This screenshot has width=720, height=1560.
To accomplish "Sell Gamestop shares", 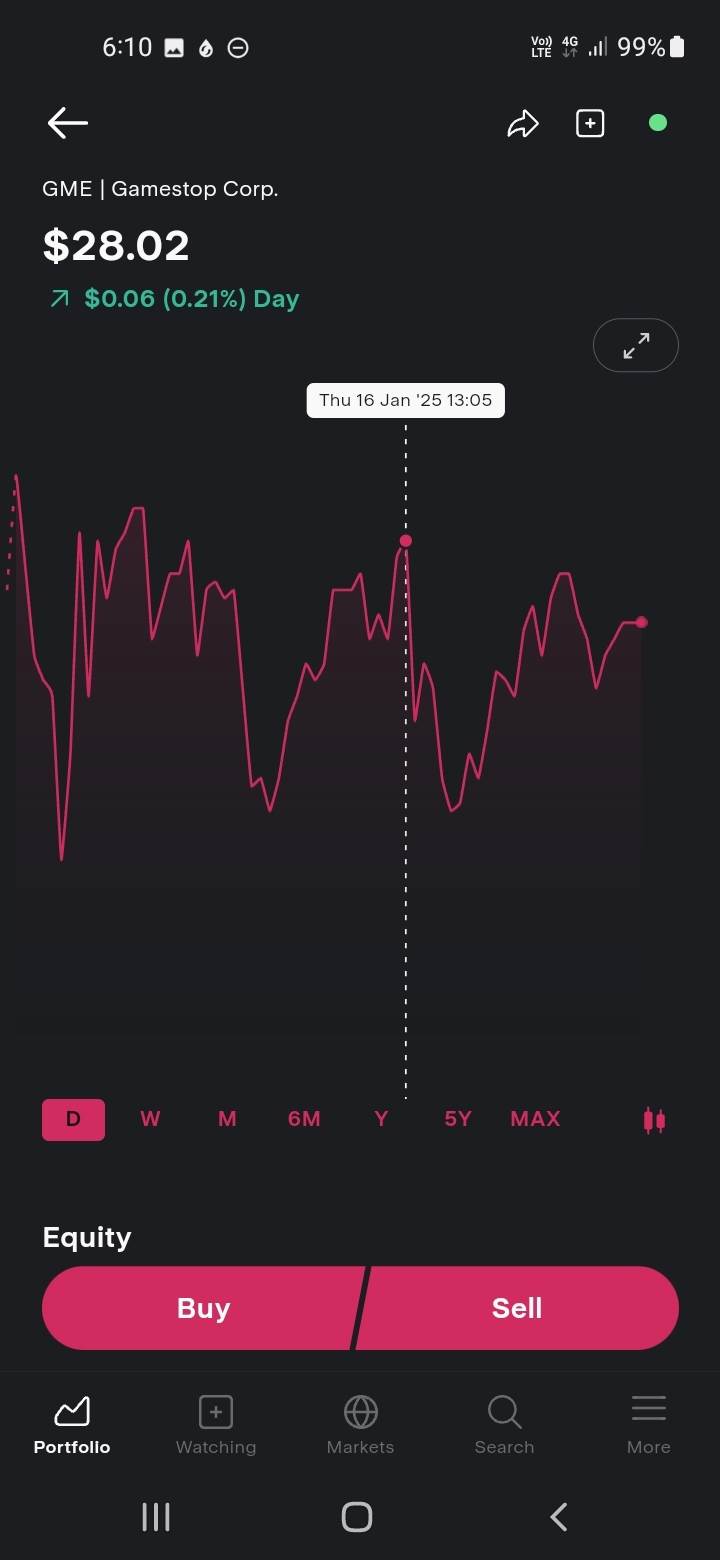I will [x=517, y=1308].
